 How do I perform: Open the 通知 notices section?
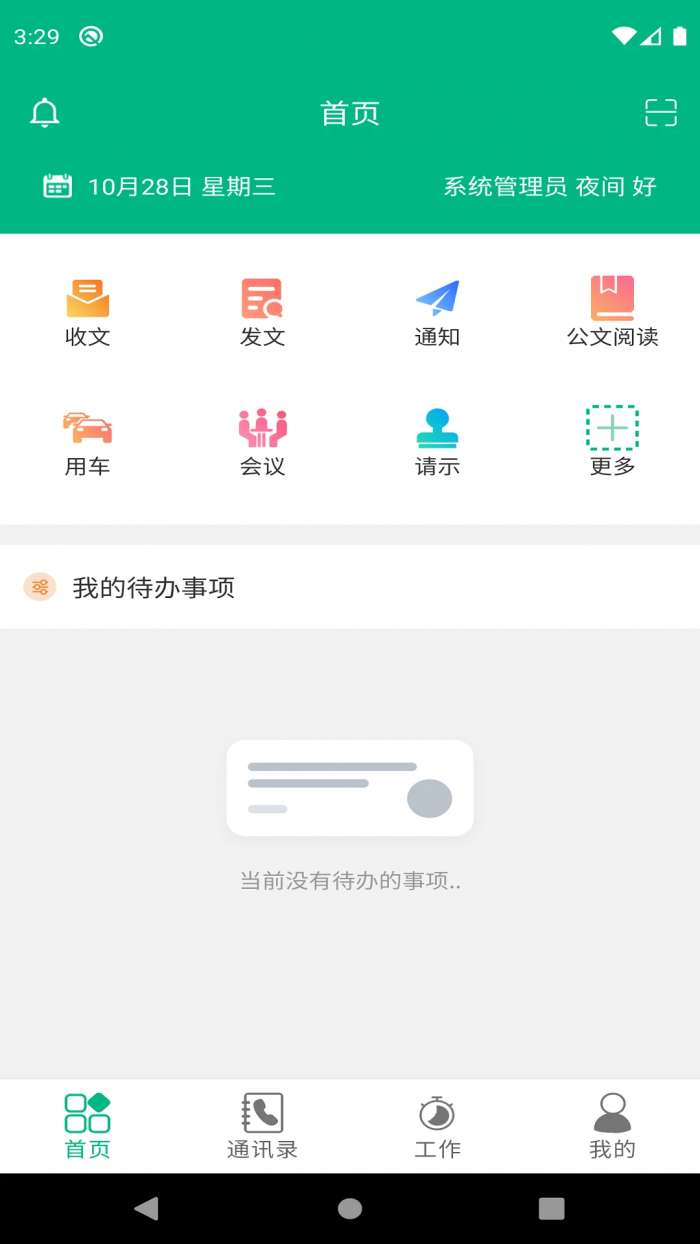point(437,312)
